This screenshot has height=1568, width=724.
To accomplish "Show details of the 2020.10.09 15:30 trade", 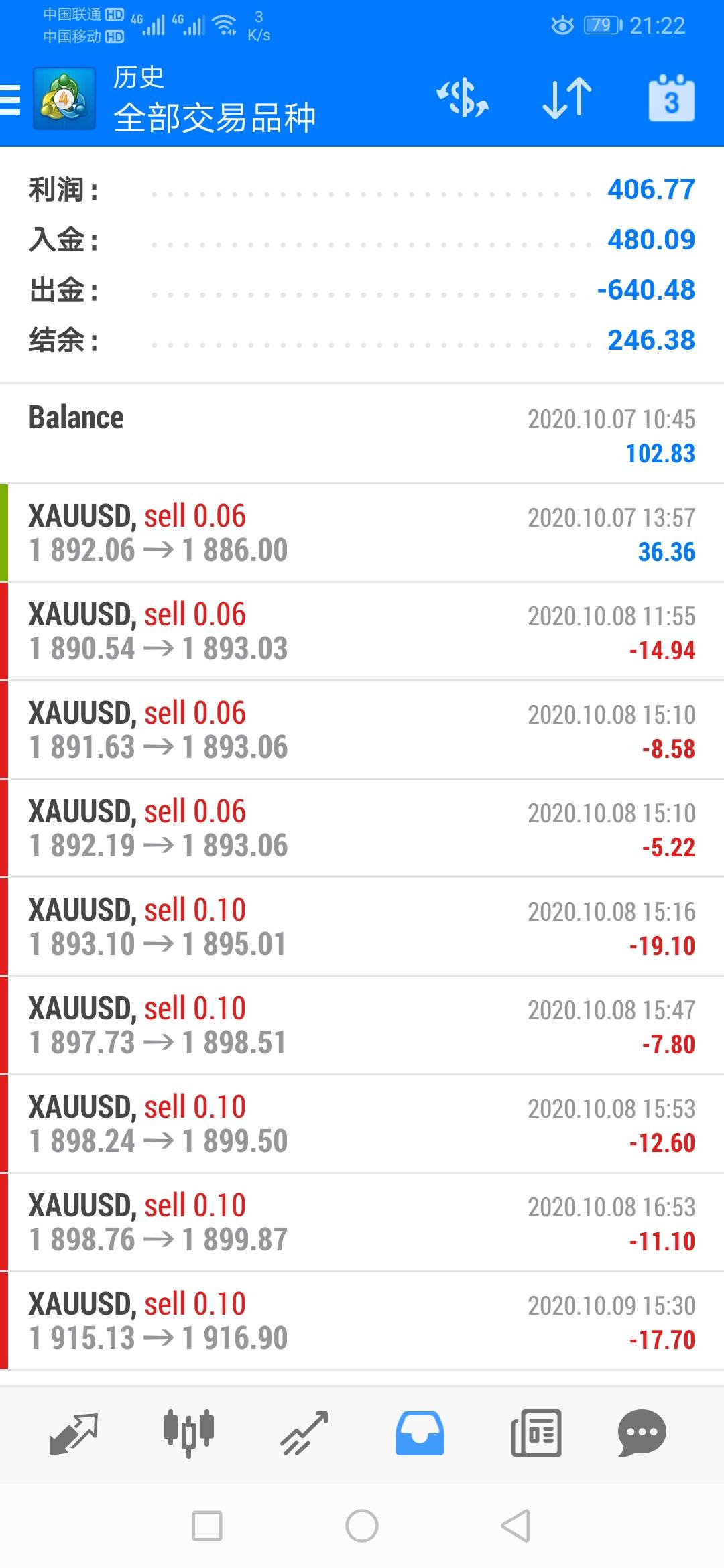I will [362, 1321].
